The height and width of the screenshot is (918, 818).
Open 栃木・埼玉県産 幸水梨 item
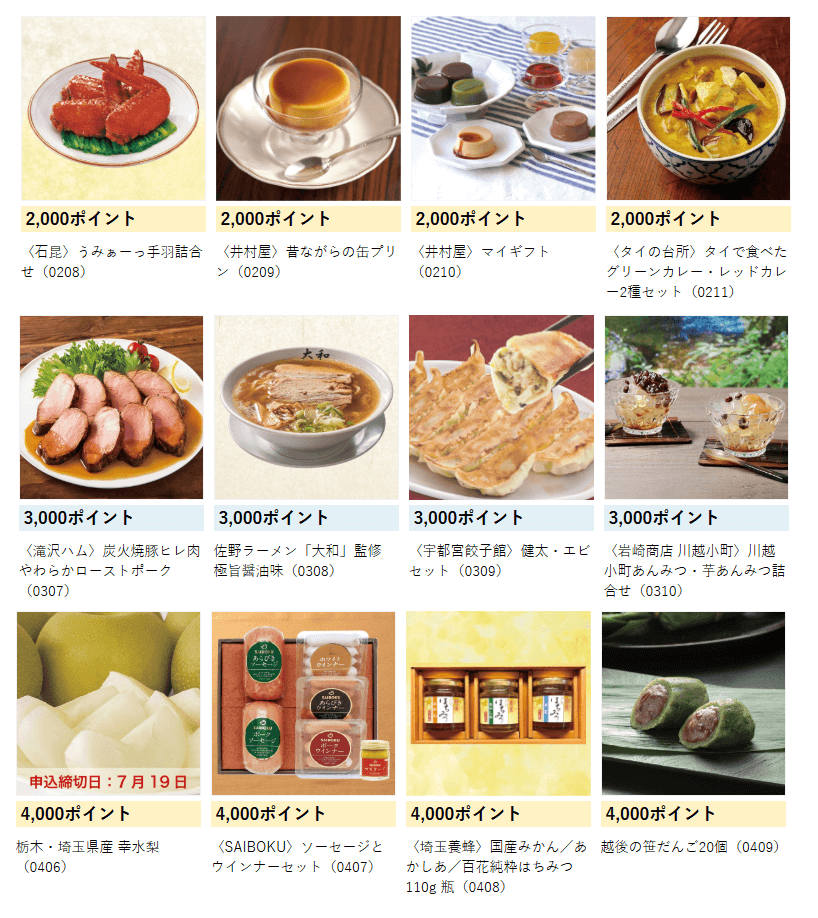[x=108, y=703]
